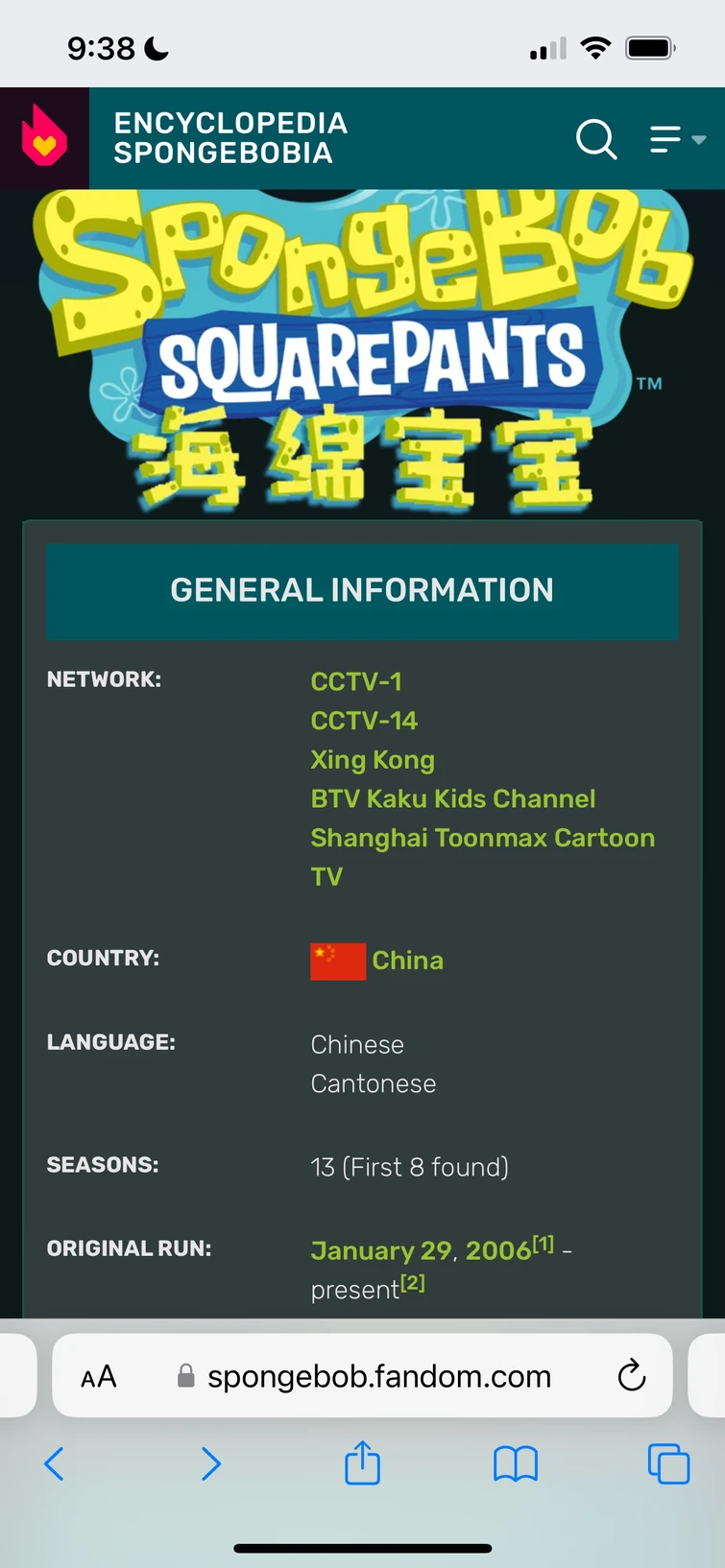Screen dimensions: 725x1568
Task: Open reference [1] next to January 29, 2006
Action: coord(543,1242)
